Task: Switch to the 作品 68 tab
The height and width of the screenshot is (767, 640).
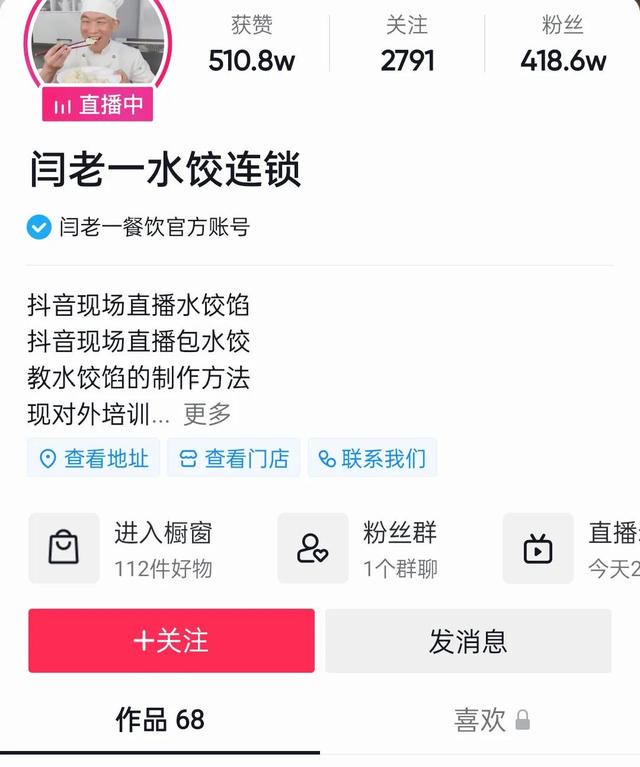Action: (160, 719)
